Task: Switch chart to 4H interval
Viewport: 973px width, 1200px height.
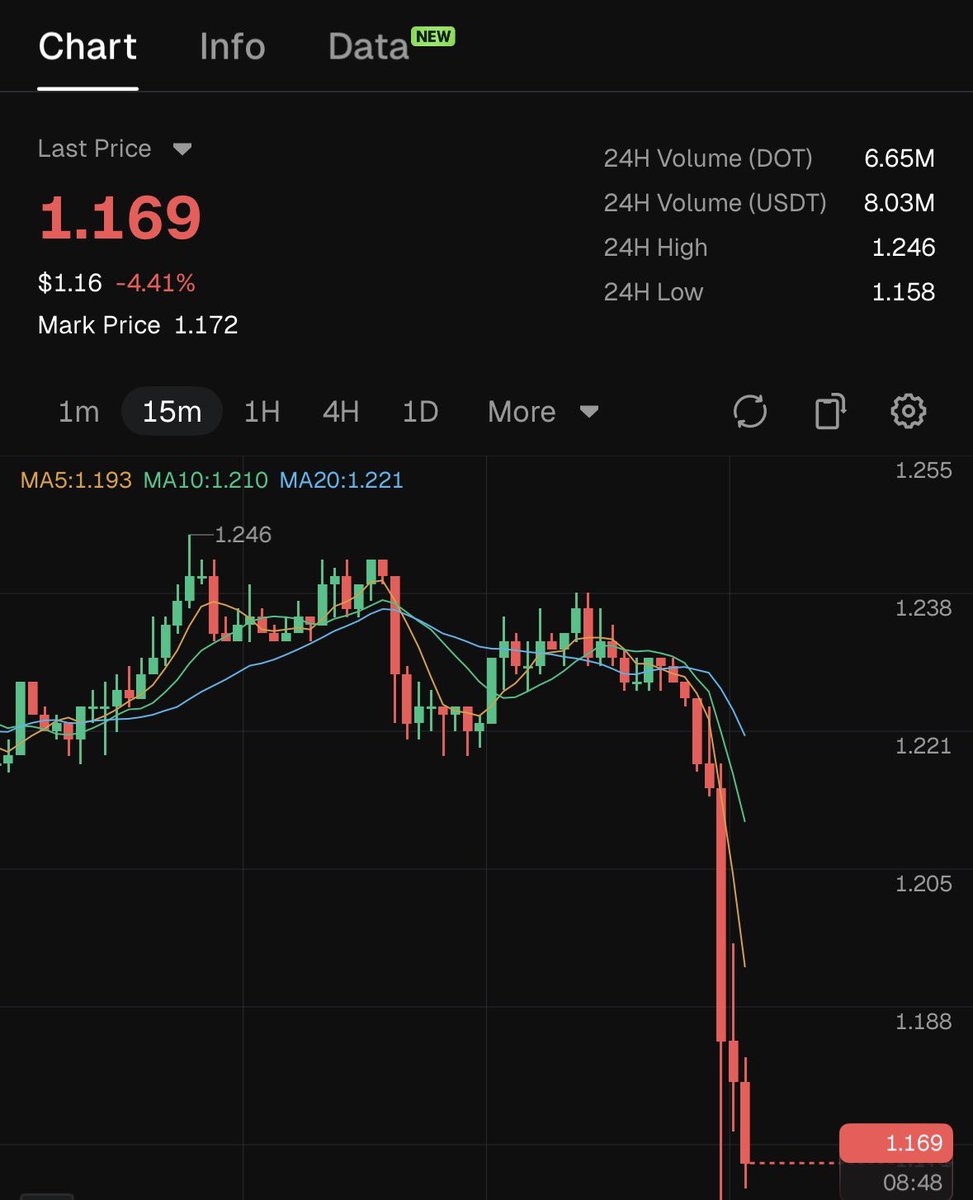Action: click(340, 412)
